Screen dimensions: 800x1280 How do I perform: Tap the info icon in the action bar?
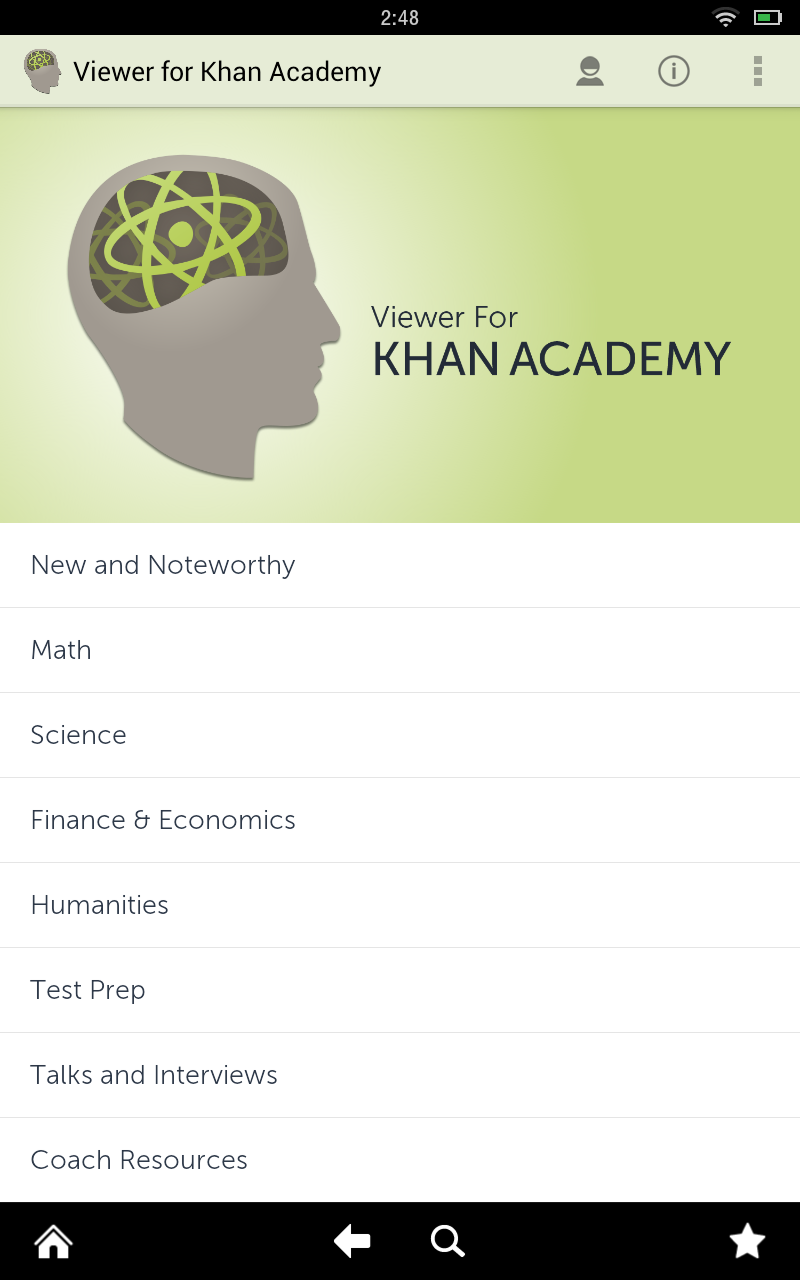click(674, 71)
